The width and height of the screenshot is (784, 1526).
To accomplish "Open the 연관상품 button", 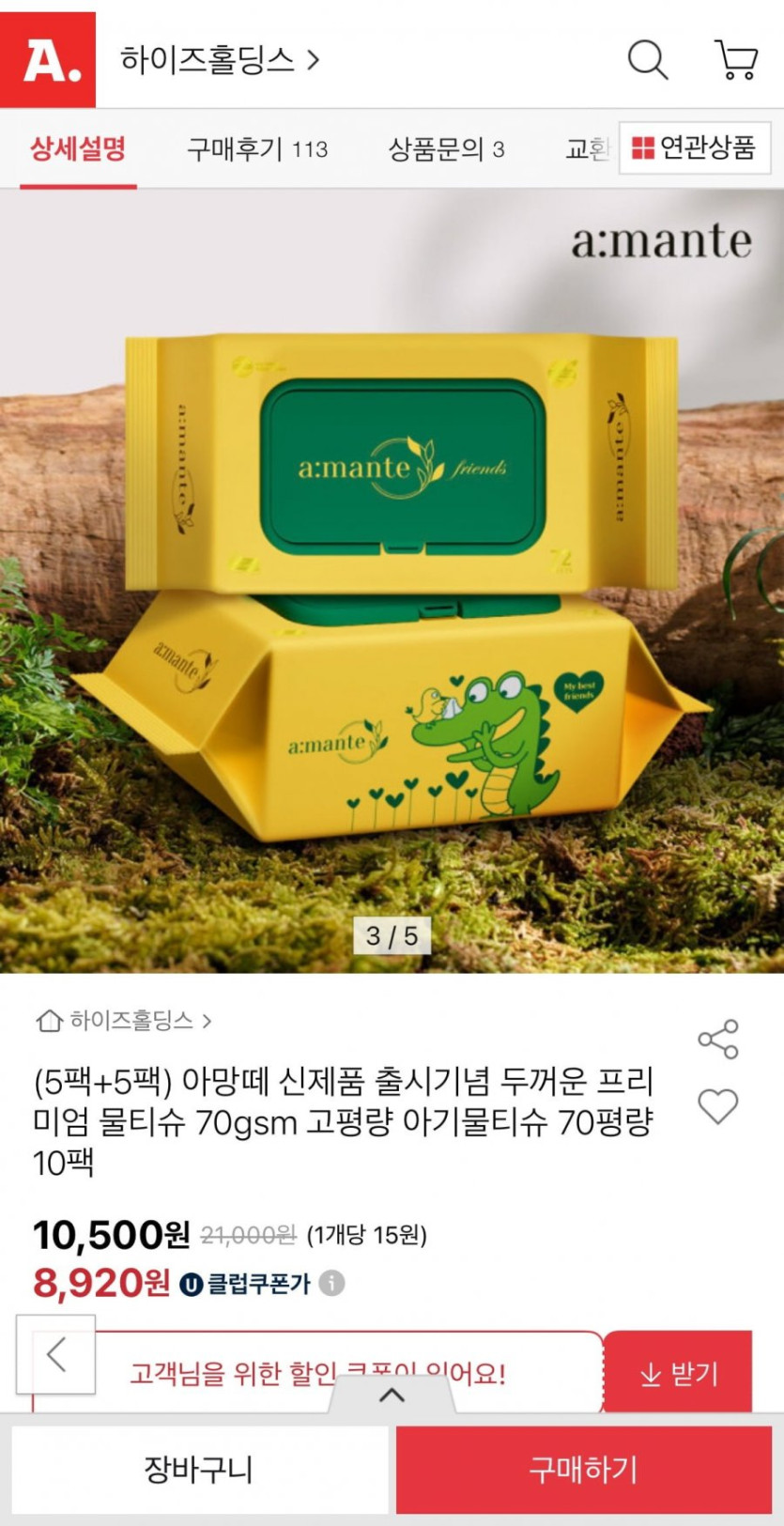I will tap(695, 147).
